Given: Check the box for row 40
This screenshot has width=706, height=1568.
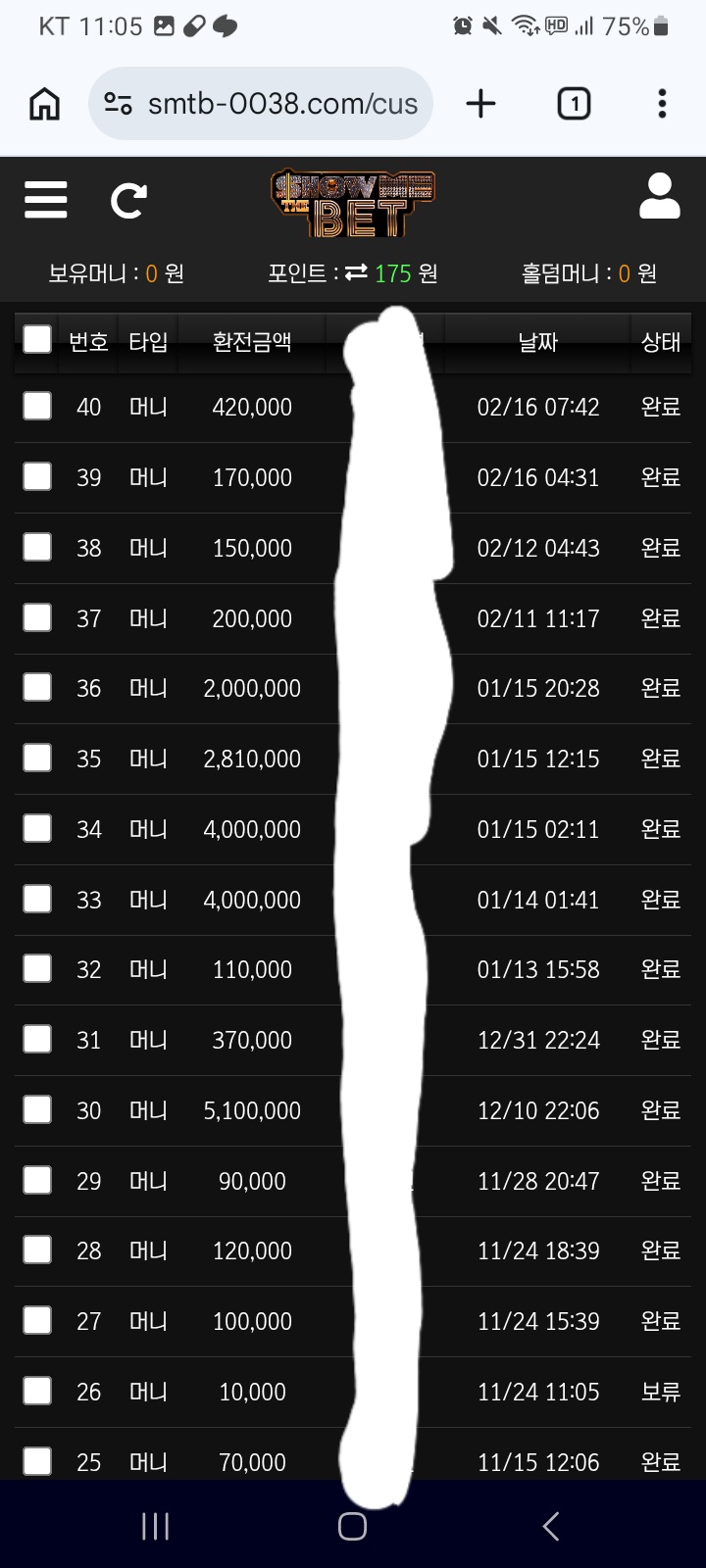Looking at the screenshot, I should [x=37, y=406].
